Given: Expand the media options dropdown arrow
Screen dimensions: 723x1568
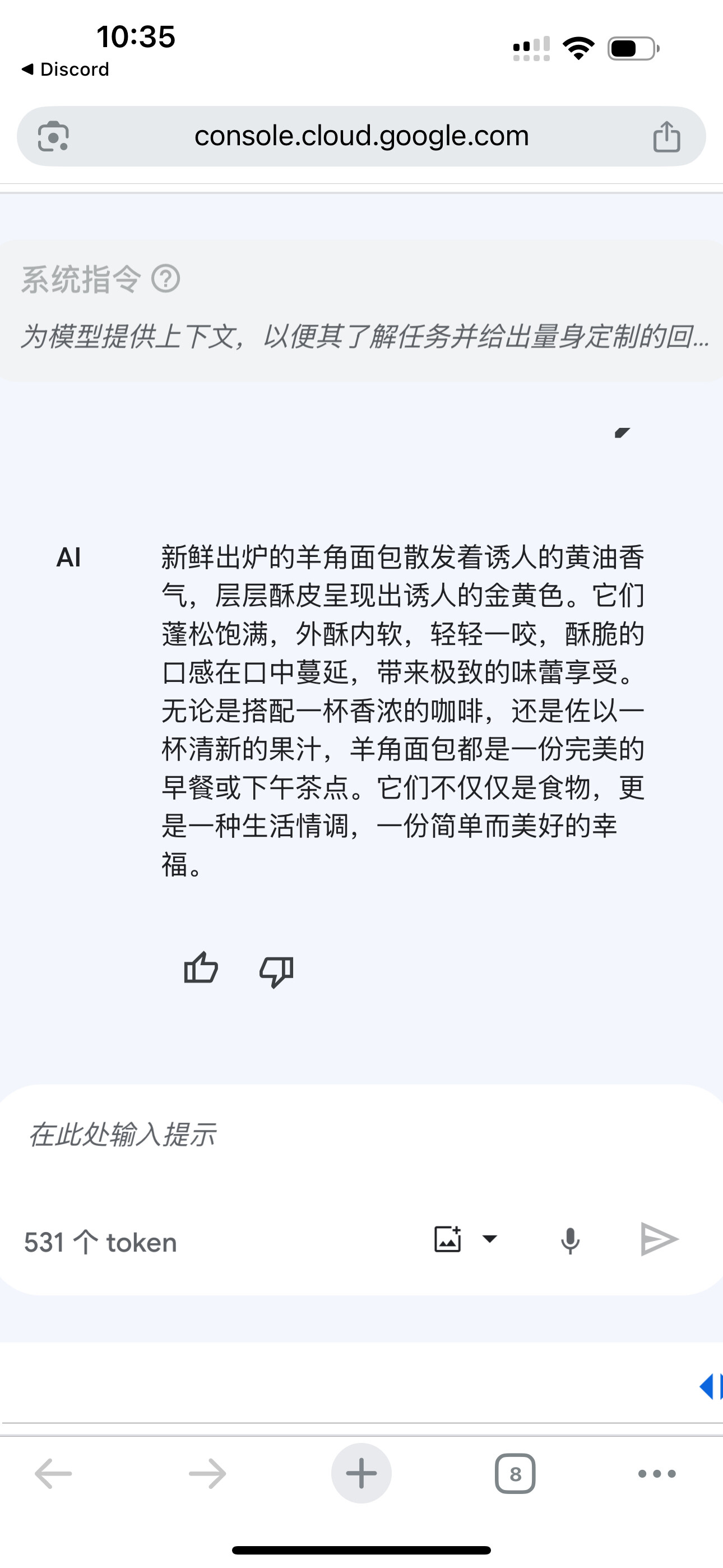Looking at the screenshot, I should (490, 1238).
